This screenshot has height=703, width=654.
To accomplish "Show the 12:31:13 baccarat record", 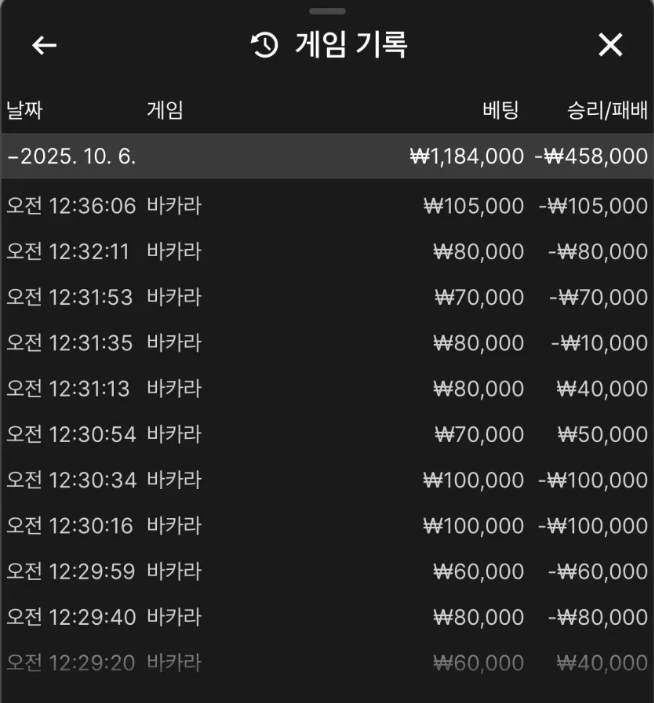I will click(x=327, y=389).
